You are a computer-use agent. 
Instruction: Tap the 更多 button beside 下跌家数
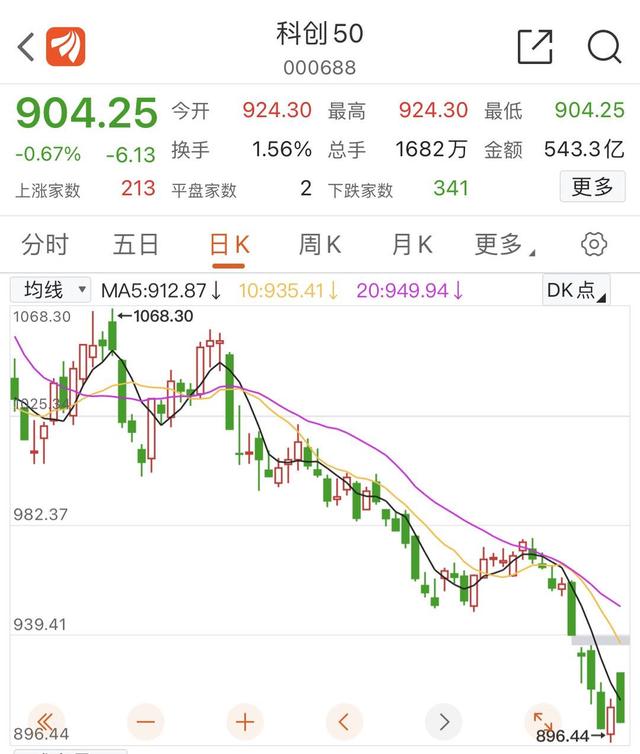[x=592, y=187]
